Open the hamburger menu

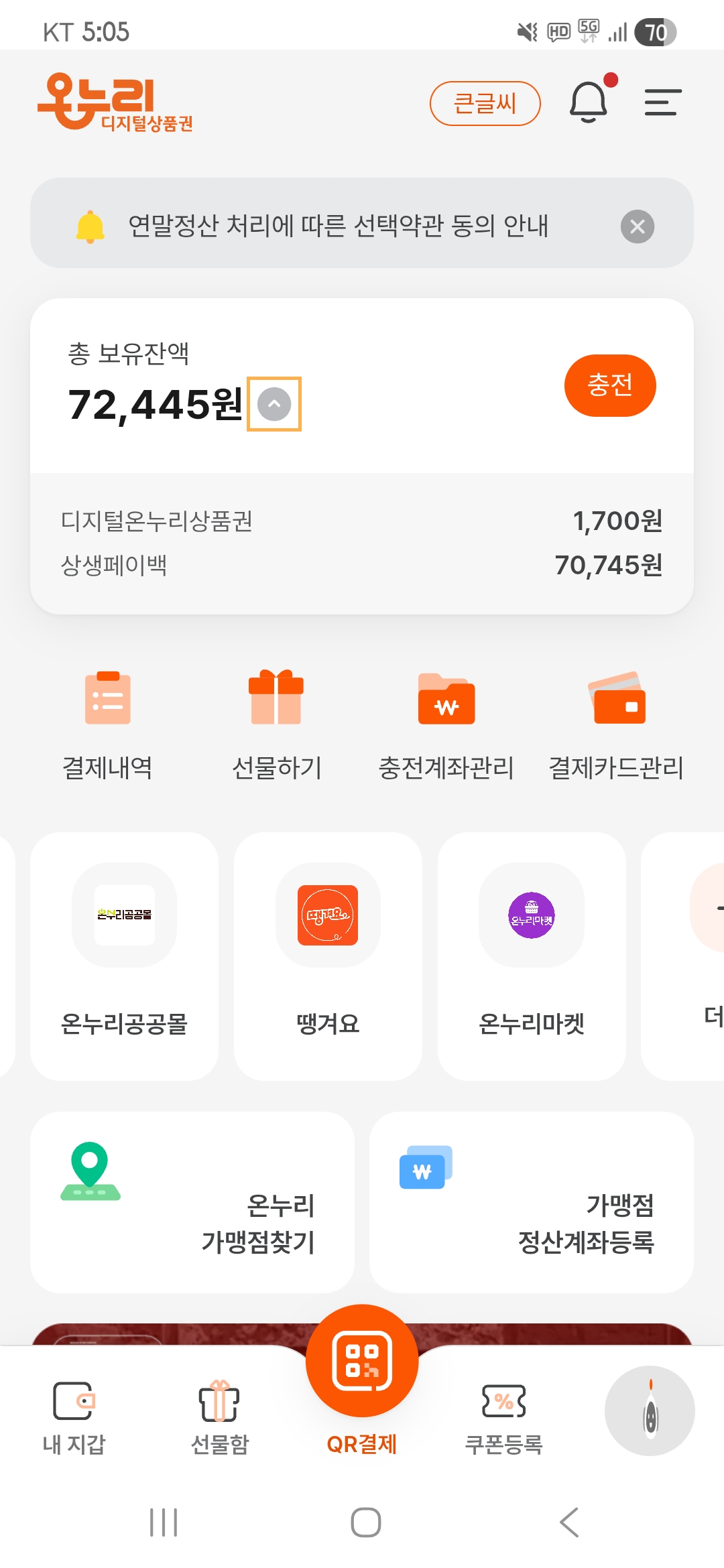click(662, 103)
